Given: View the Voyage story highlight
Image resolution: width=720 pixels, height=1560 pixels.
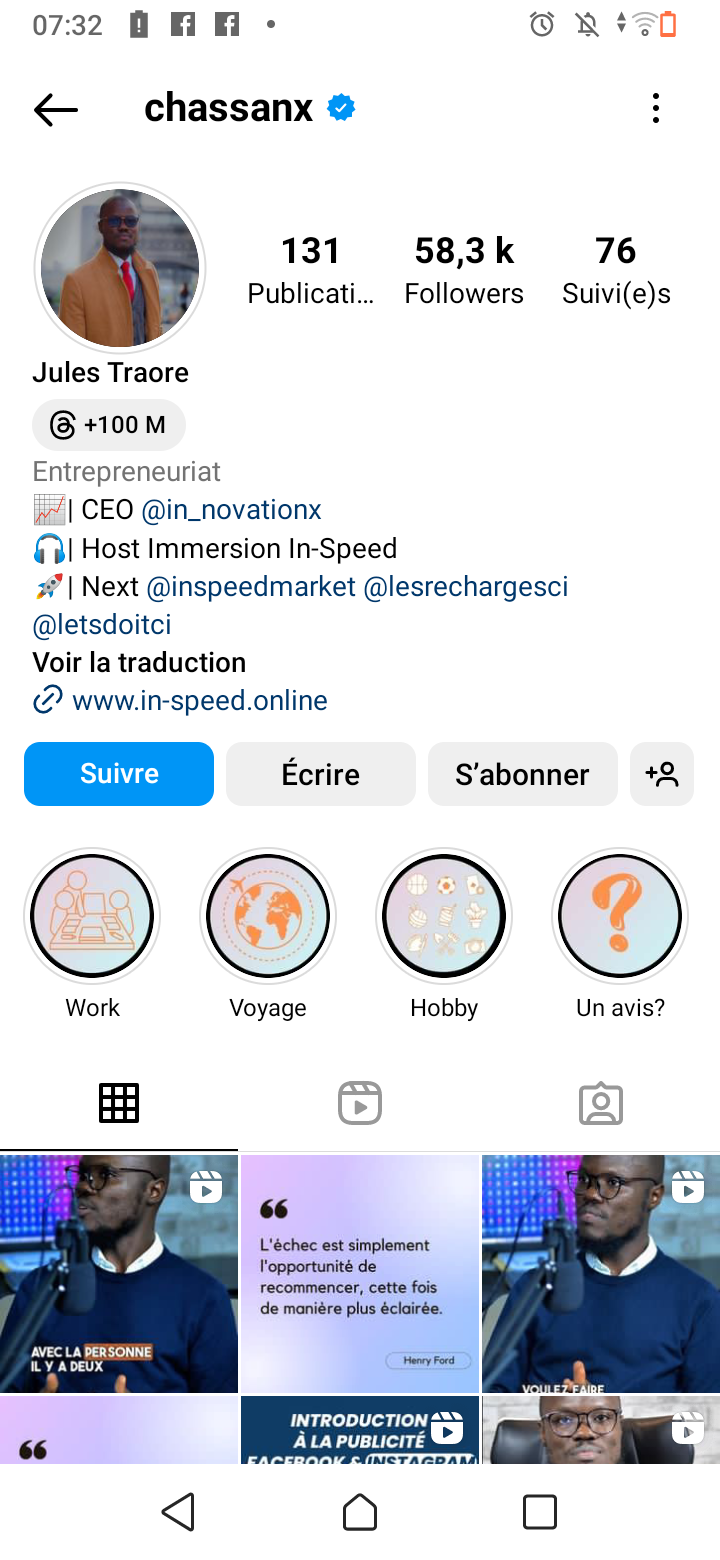Looking at the screenshot, I should (x=268, y=916).
